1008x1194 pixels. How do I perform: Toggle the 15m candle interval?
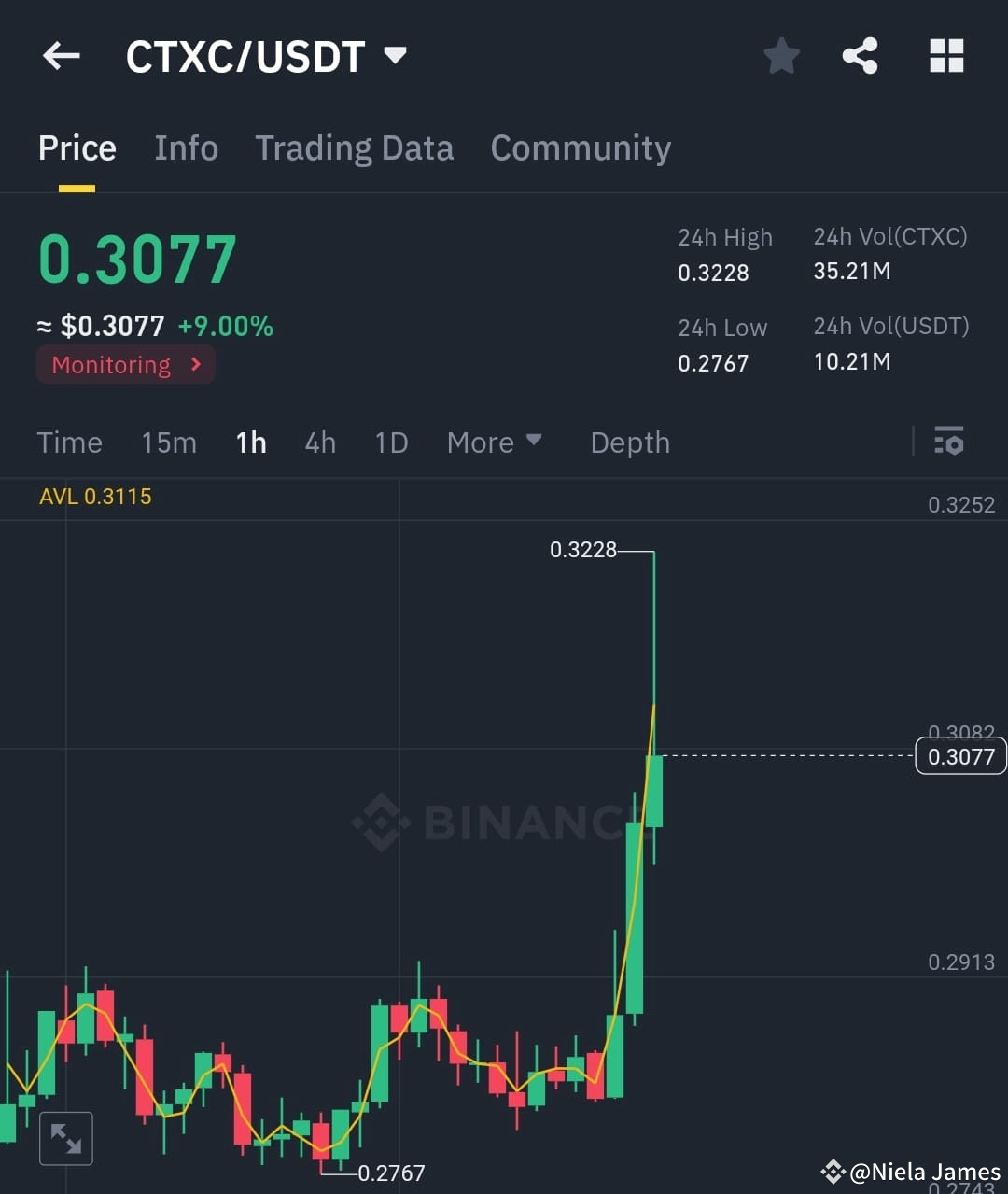(169, 442)
